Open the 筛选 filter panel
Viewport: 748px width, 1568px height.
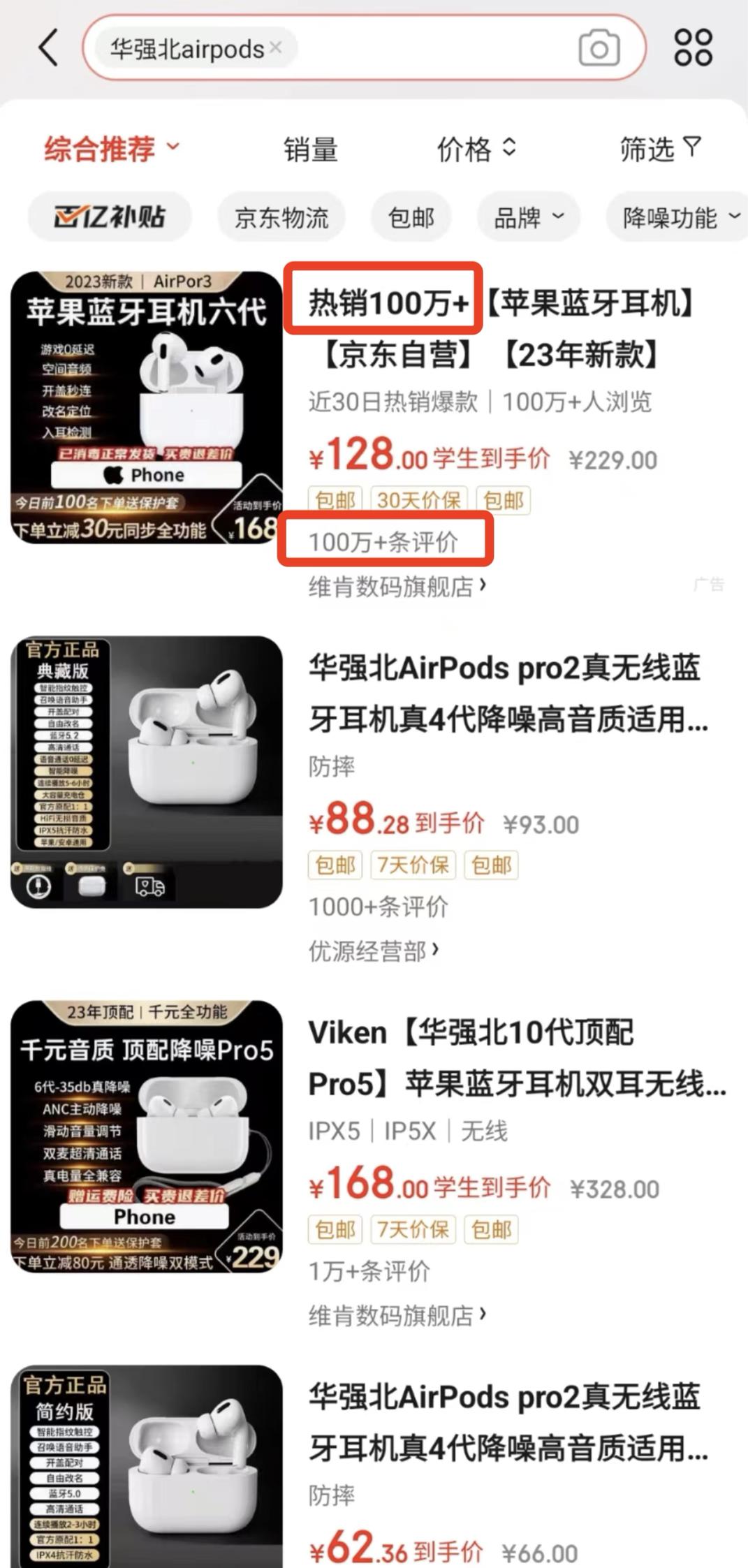(659, 149)
